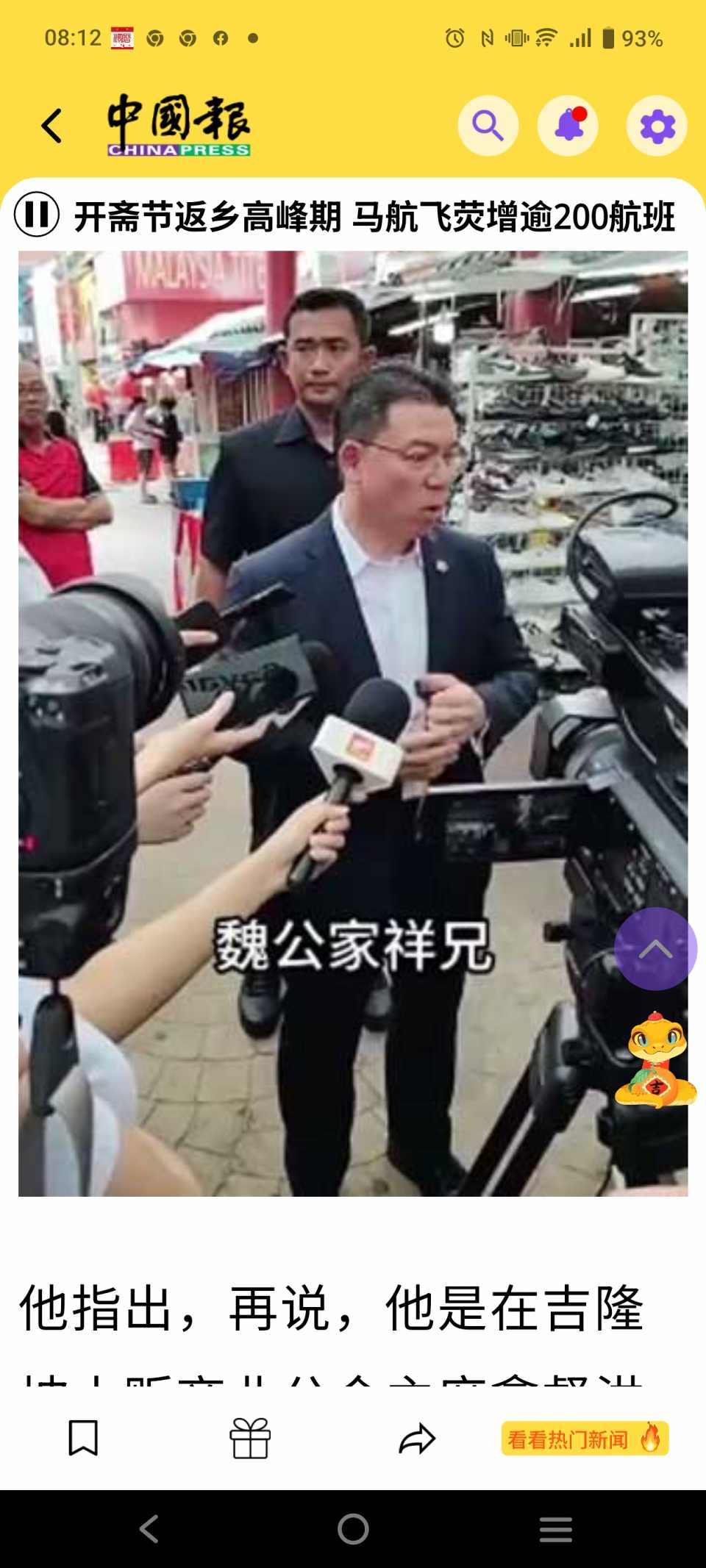Tap the article video of the interview
The width and height of the screenshot is (706, 1568).
point(353,723)
